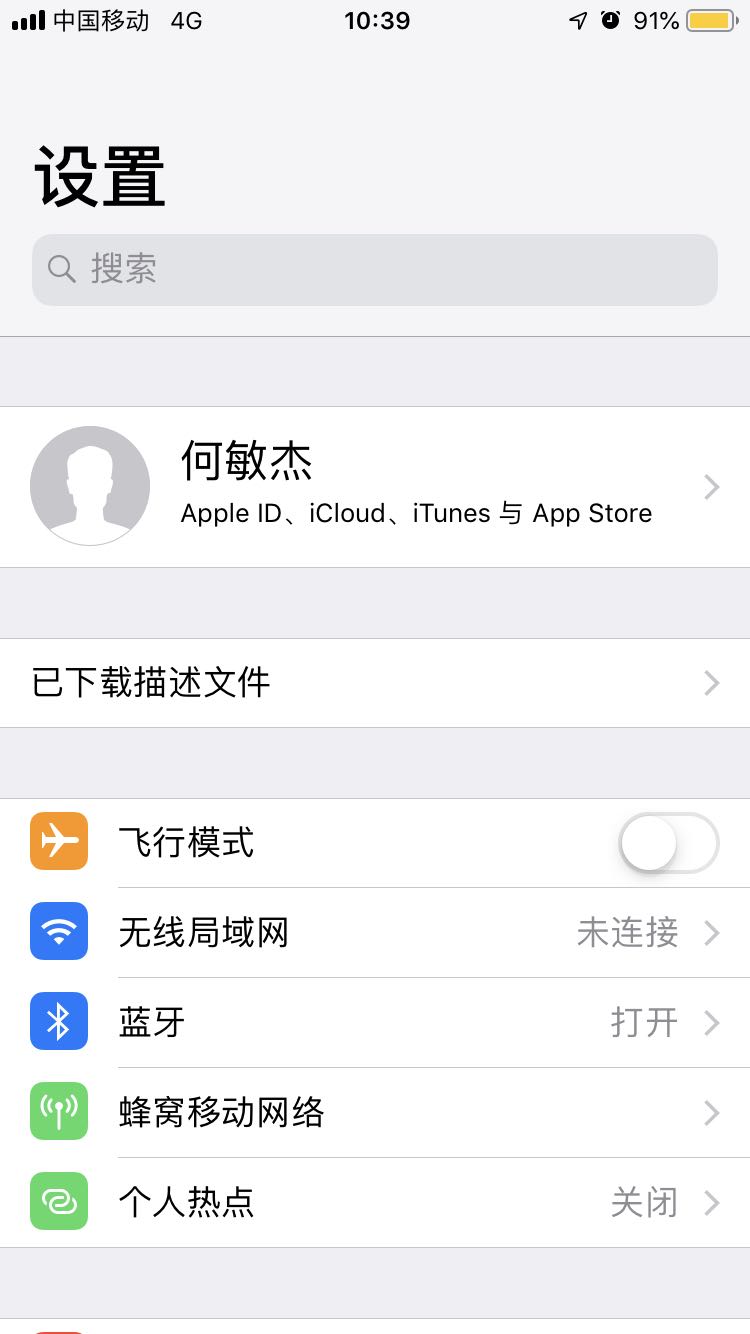Toggle 飞行模式 switch on

pyautogui.click(x=668, y=843)
